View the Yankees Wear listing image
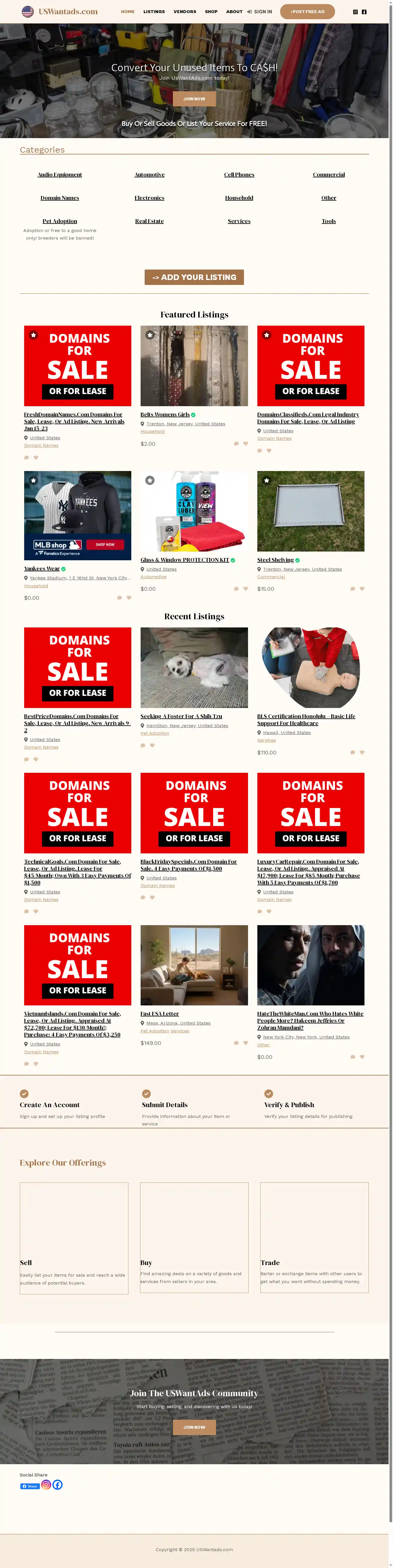The height and width of the screenshot is (1568, 393). coord(77,515)
